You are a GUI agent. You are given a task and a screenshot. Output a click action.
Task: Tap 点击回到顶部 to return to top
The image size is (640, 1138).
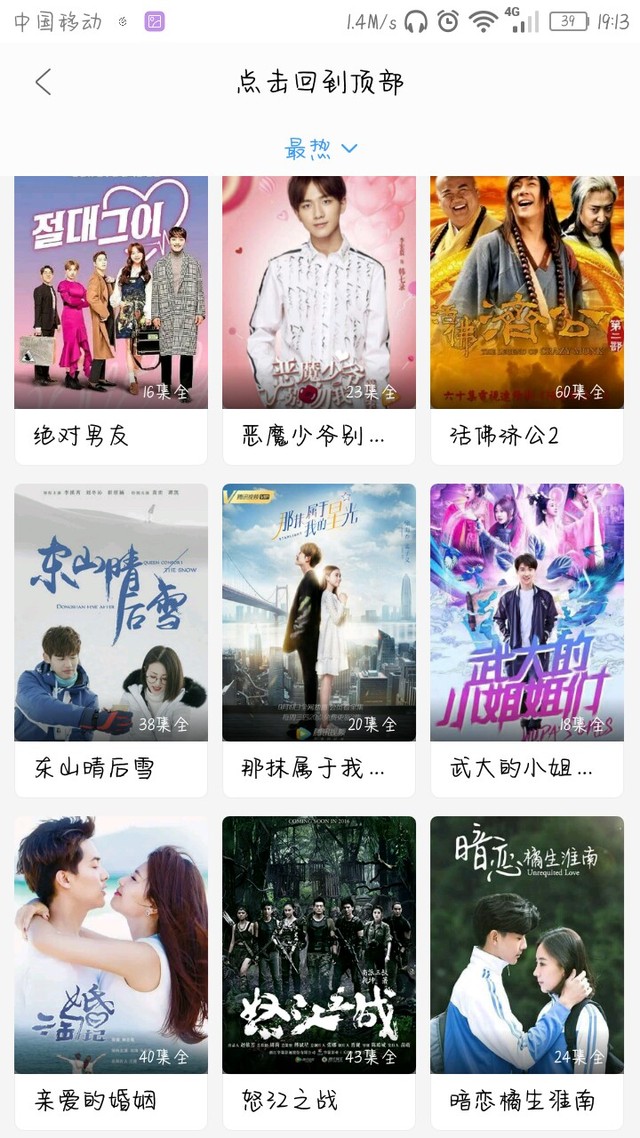click(x=320, y=82)
